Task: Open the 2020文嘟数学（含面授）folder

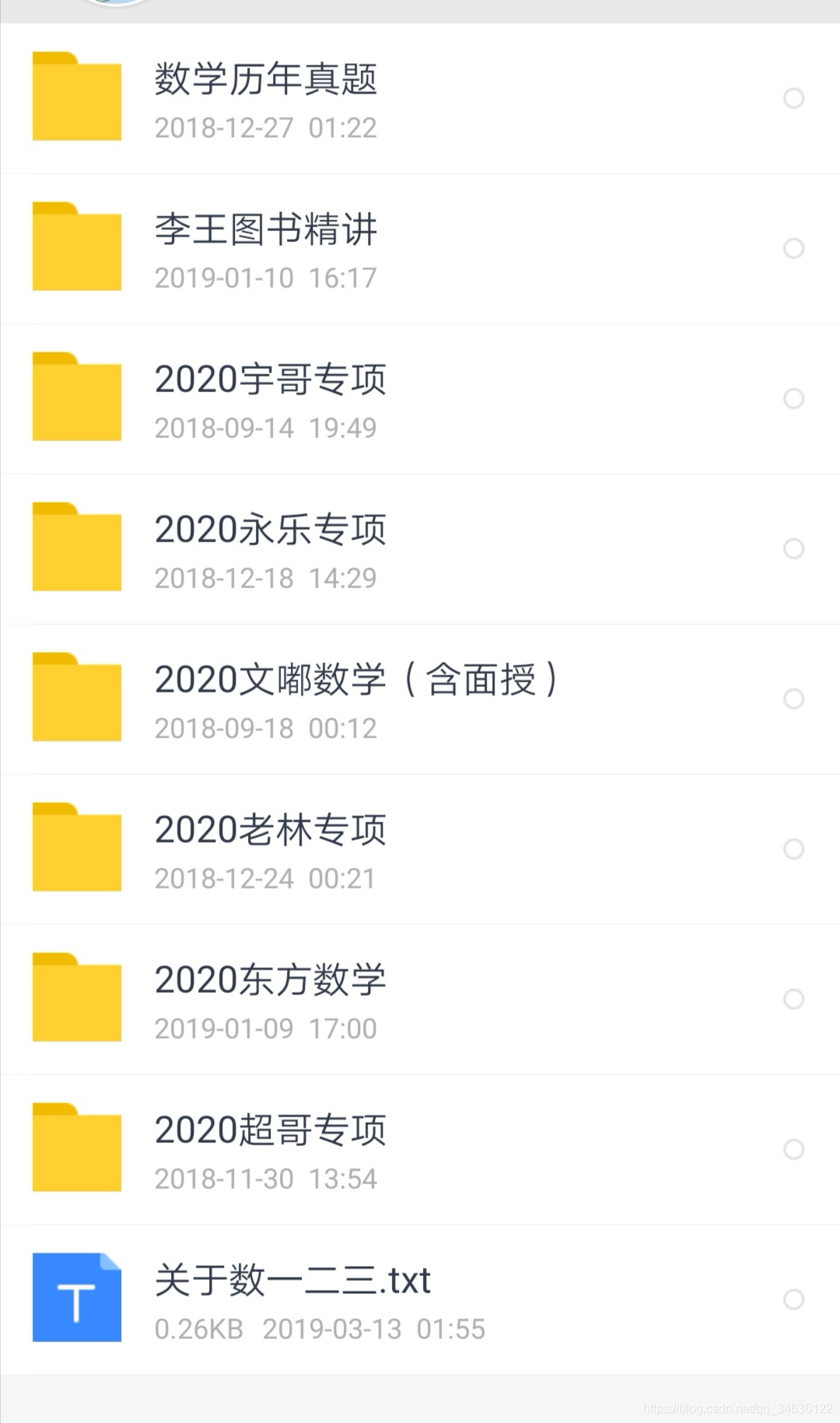Action: (x=420, y=699)
